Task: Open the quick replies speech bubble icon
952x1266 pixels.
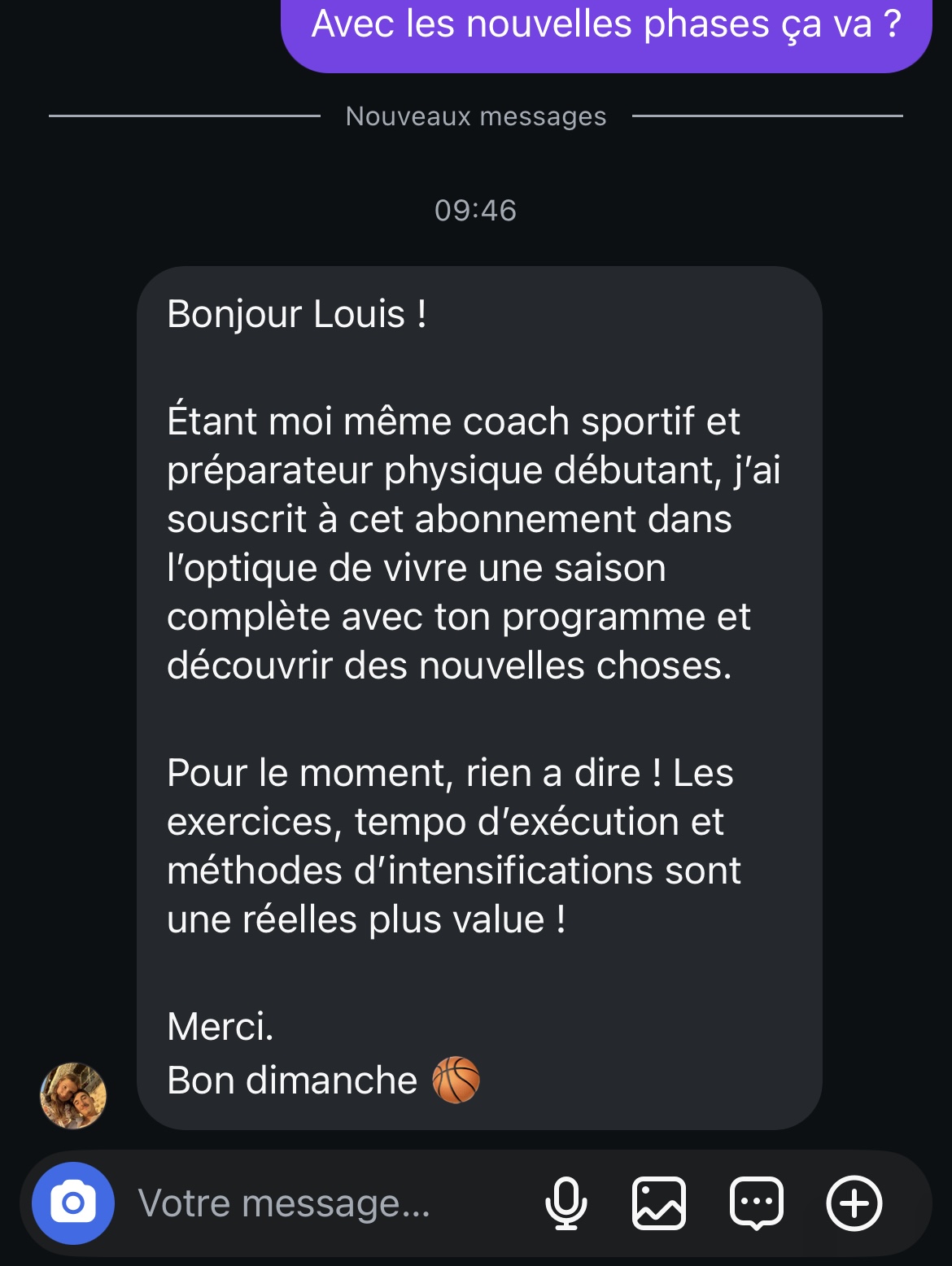Action: coord(757,1203)
